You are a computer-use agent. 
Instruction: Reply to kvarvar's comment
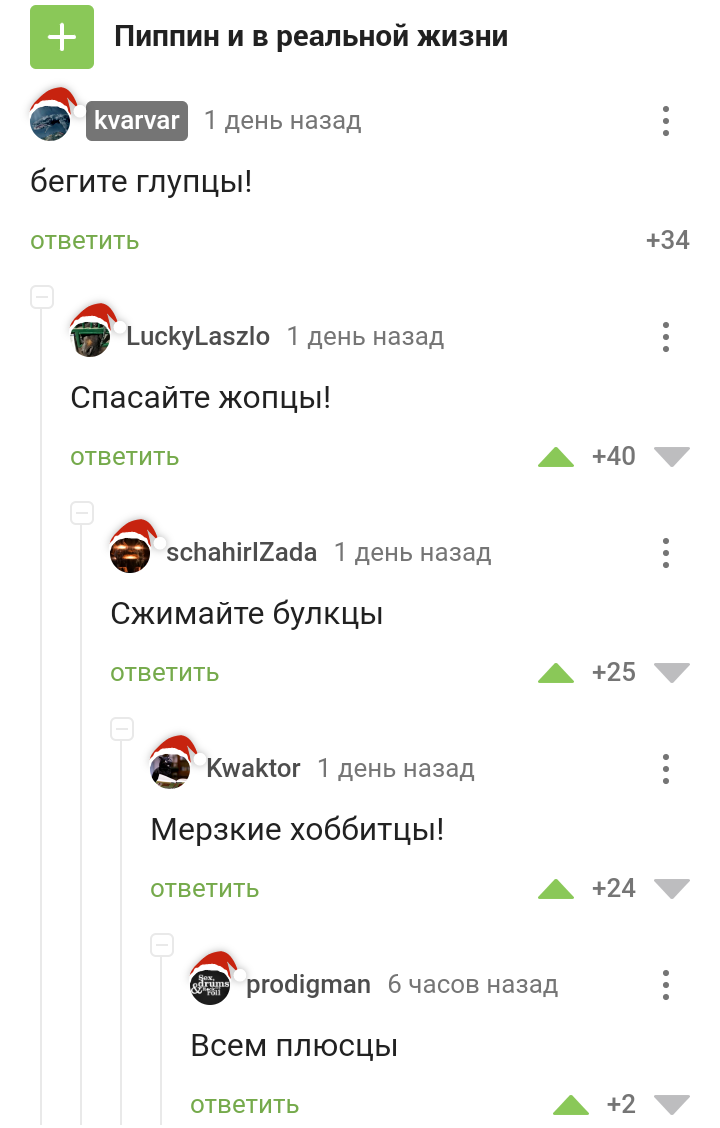pyautogui.click(x=84, y=241)
